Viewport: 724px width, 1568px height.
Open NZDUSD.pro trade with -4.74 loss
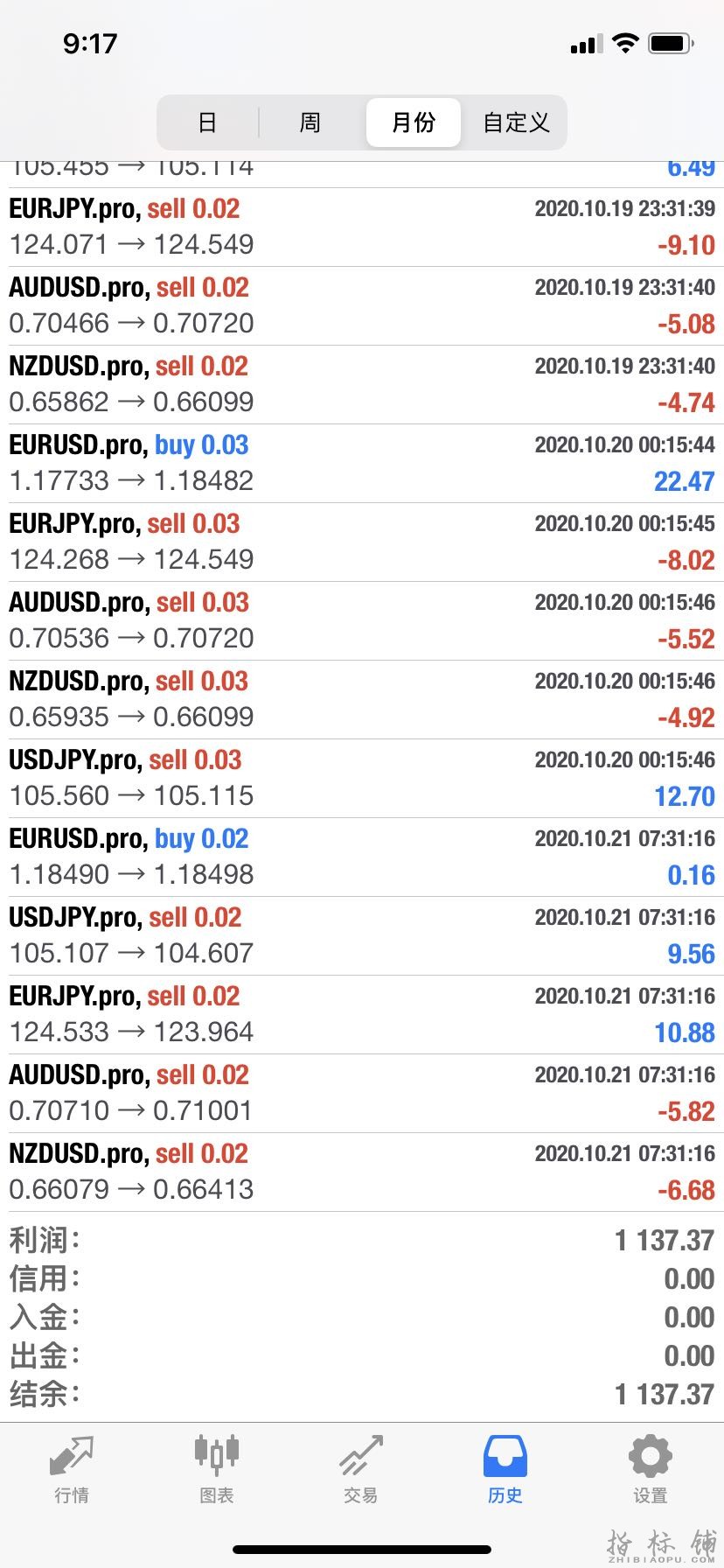(362, 384)
